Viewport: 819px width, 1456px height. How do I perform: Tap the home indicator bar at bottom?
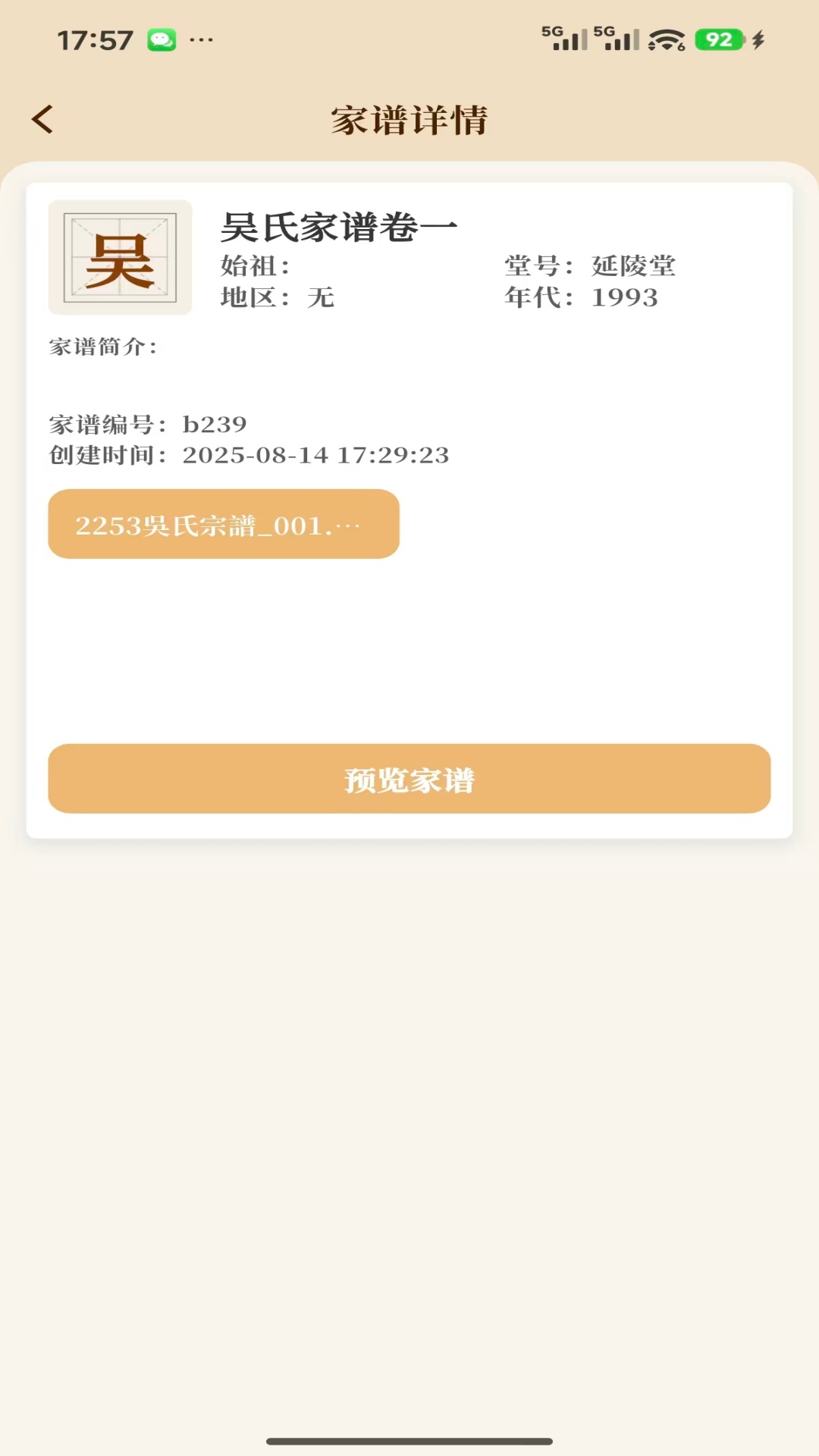coord(409,1439)
